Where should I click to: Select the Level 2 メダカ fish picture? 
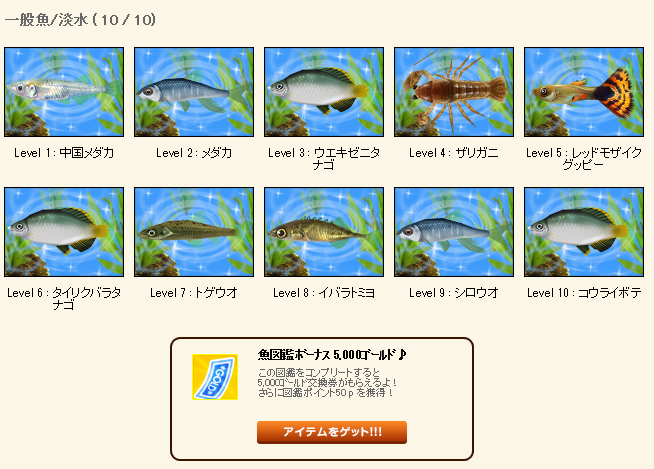pos(194,92)
